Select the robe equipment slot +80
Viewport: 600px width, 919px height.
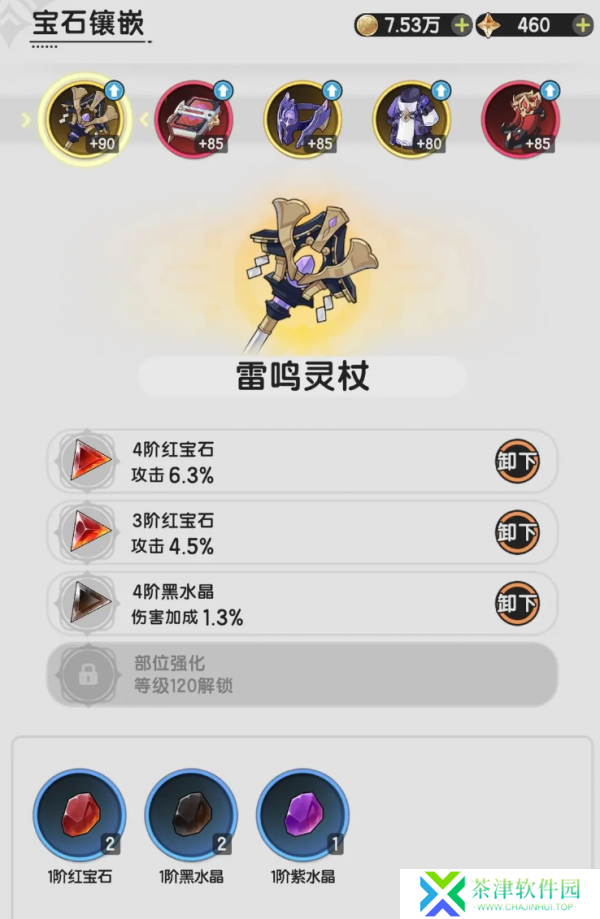point(411,120)
